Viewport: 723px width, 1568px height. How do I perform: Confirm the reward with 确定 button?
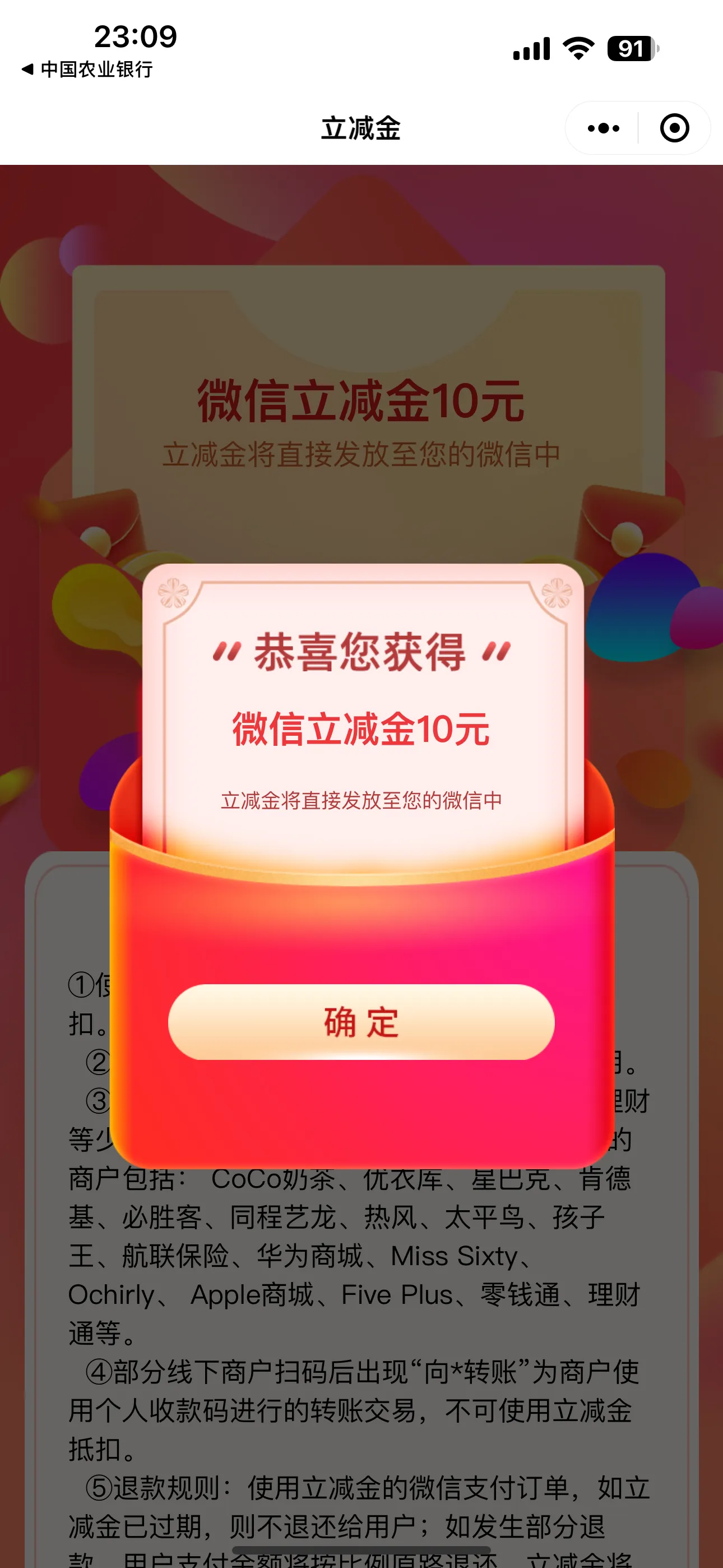pos(361,1022)
